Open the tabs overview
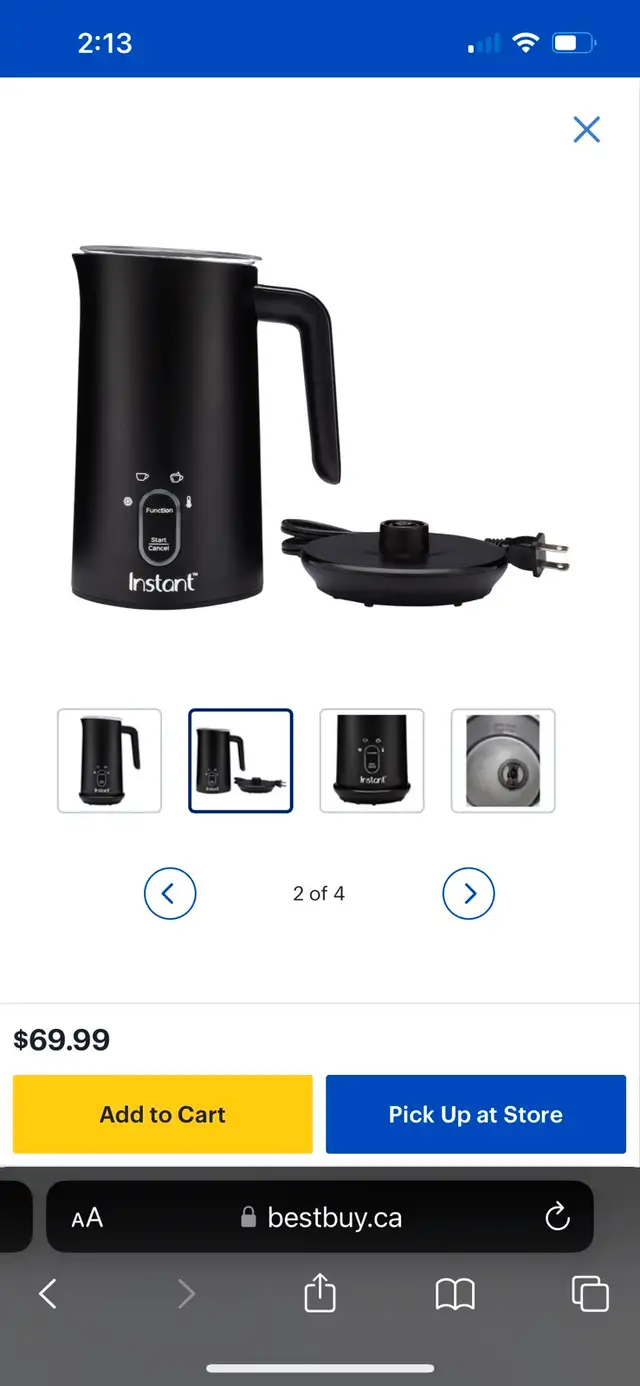This screenshot has height=1386, width=640. (590, 1293)
